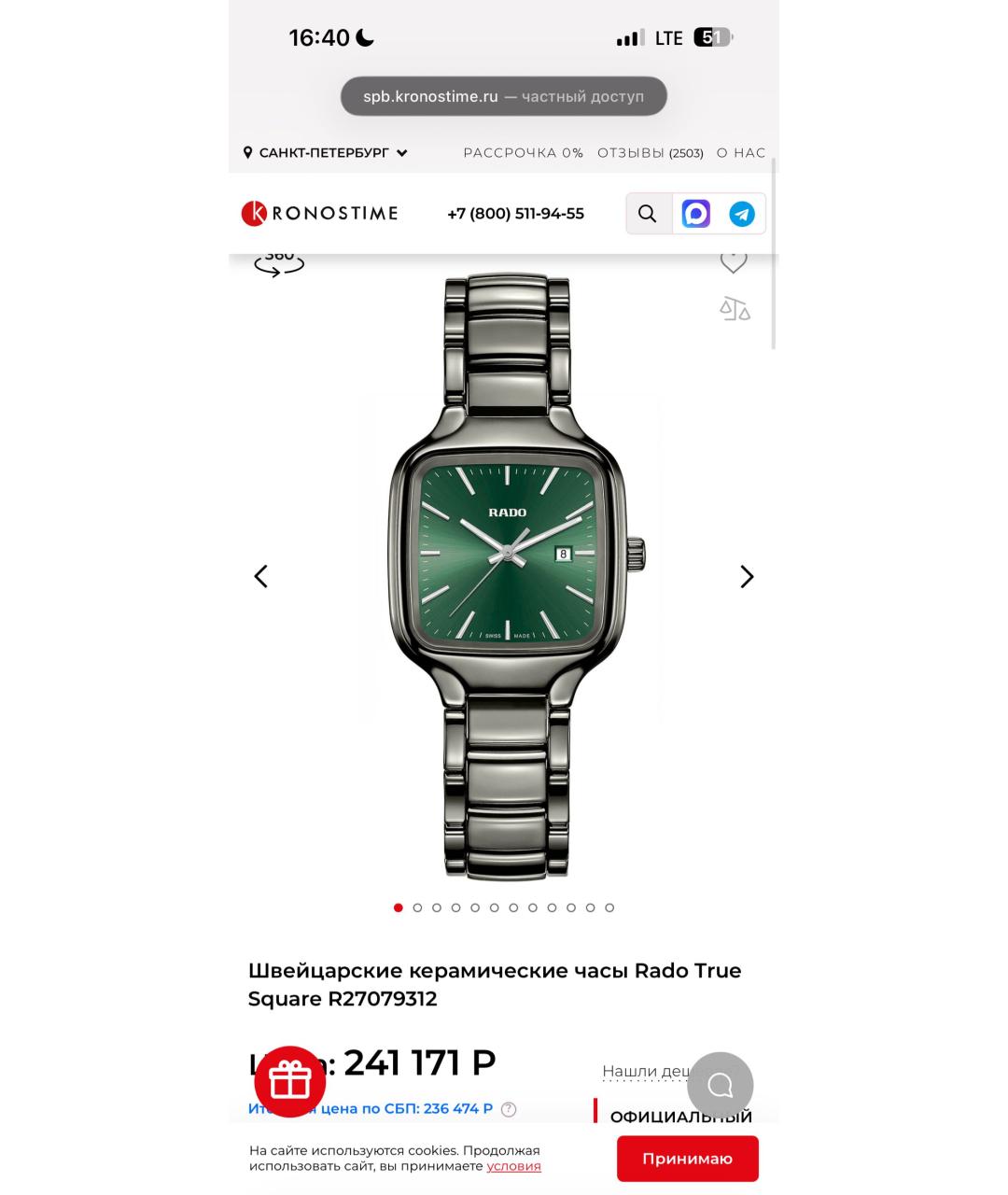The width and height of the screenshot is (1008, 1195).
Task: Open the О нас page
Action: pyautogui.click(x=740, y=153)
